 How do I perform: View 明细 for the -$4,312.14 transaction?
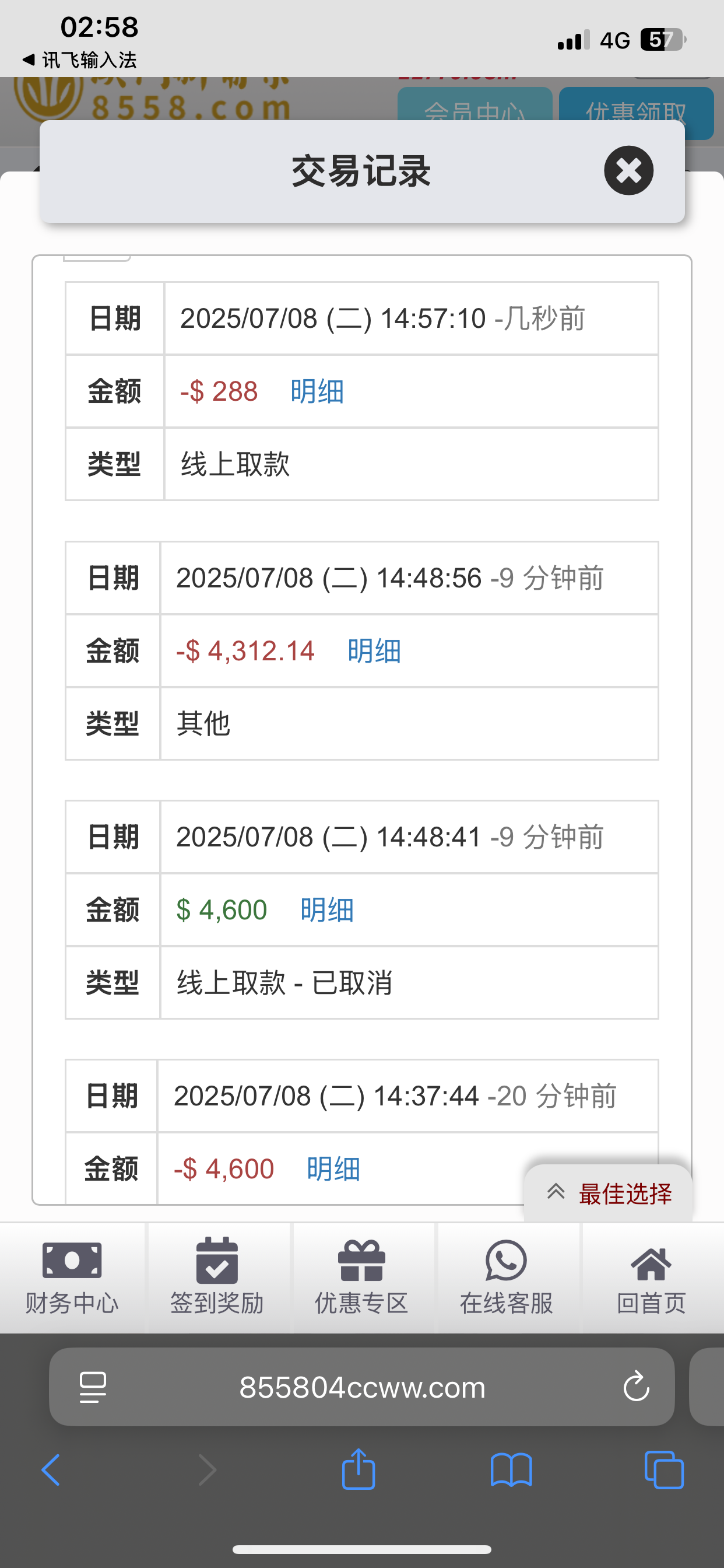coord(373,652)
